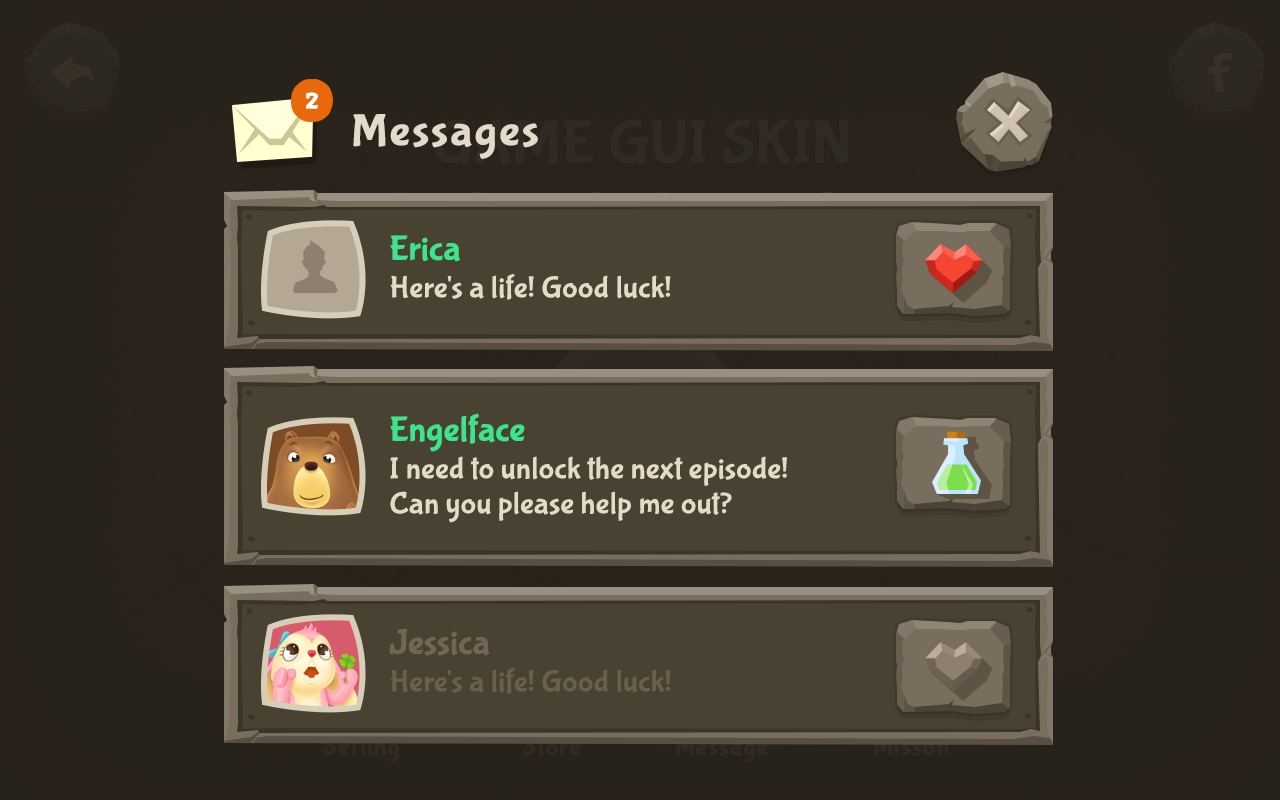Open Jessica's message row

(x=600, y=664)
